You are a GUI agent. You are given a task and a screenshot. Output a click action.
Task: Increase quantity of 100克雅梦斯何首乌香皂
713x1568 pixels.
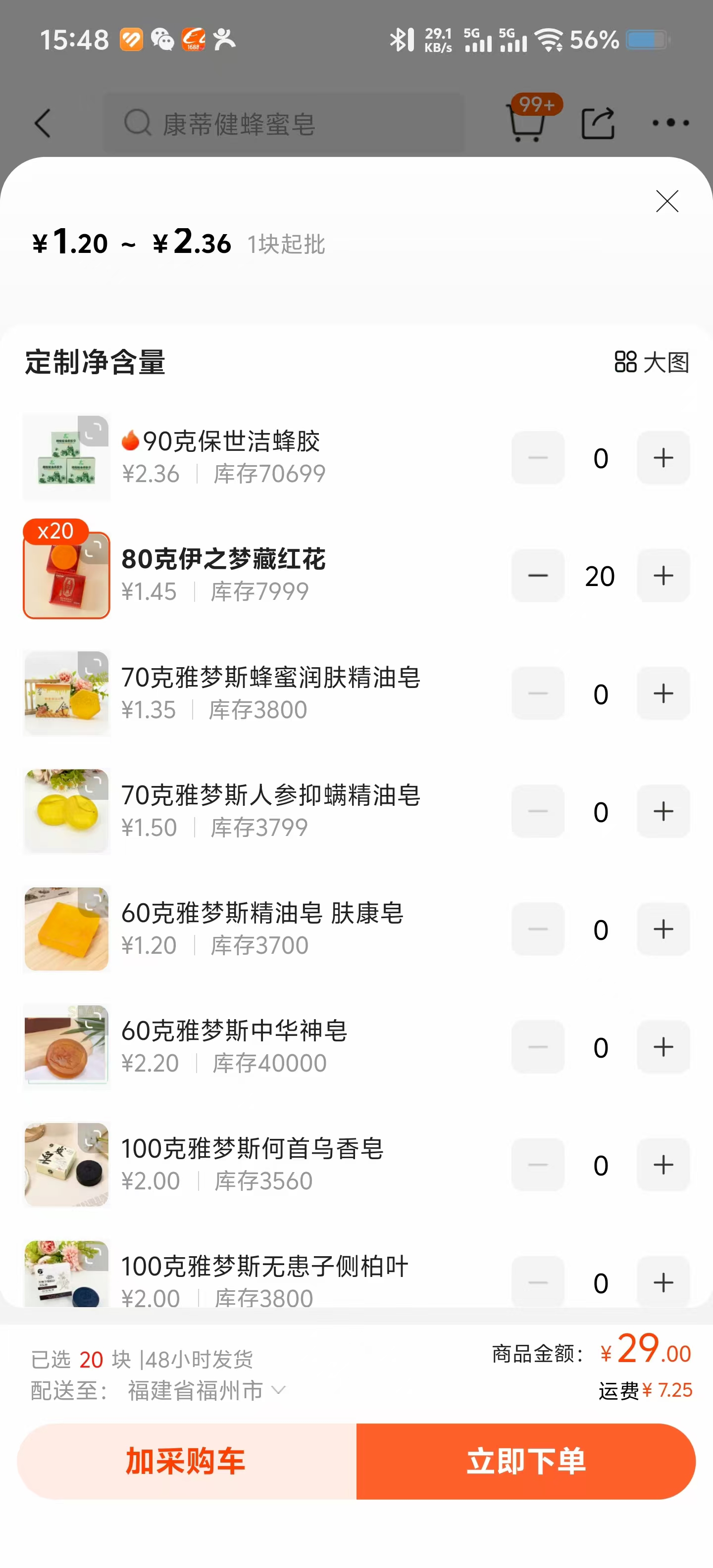[x=663, y=1165]
